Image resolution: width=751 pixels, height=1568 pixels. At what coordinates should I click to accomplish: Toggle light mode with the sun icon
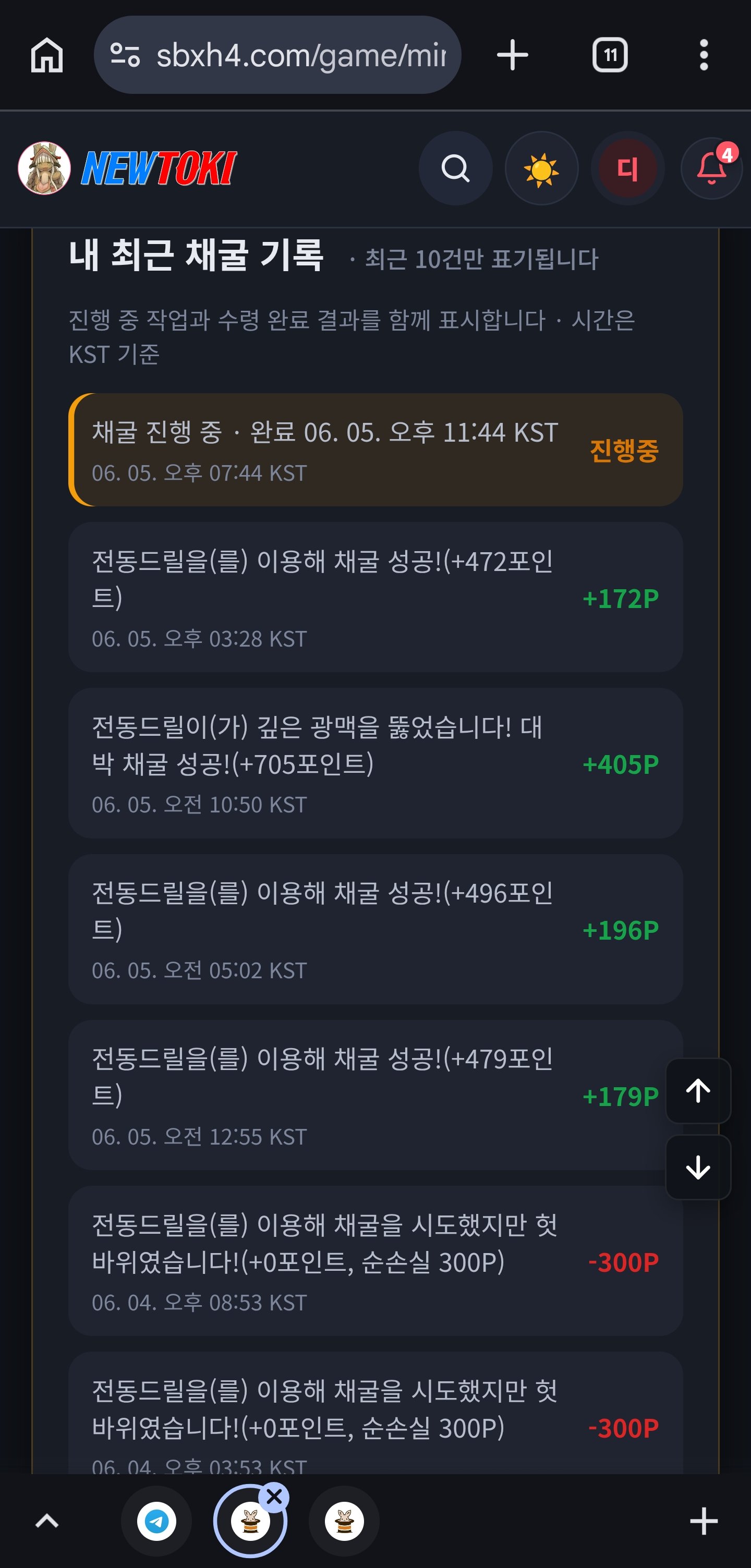click(541, 168)
